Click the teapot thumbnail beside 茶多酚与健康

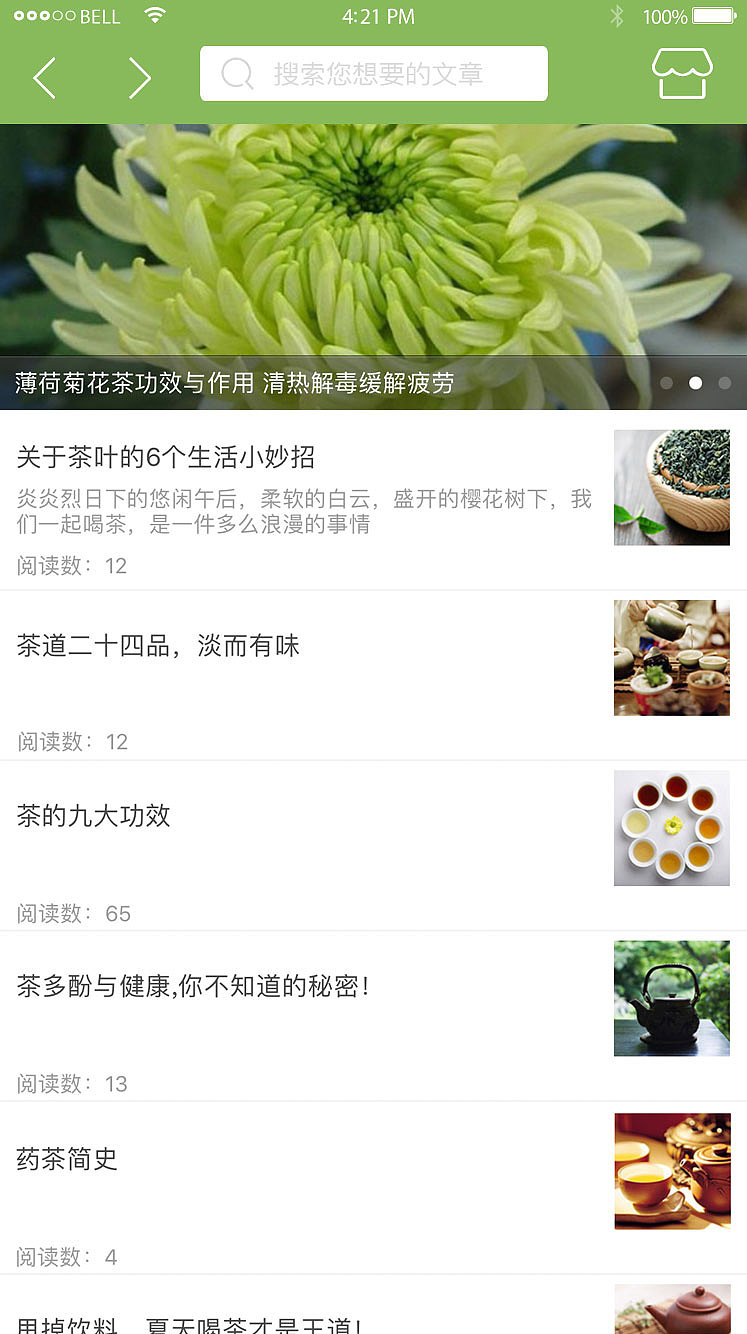pos(671,998)
